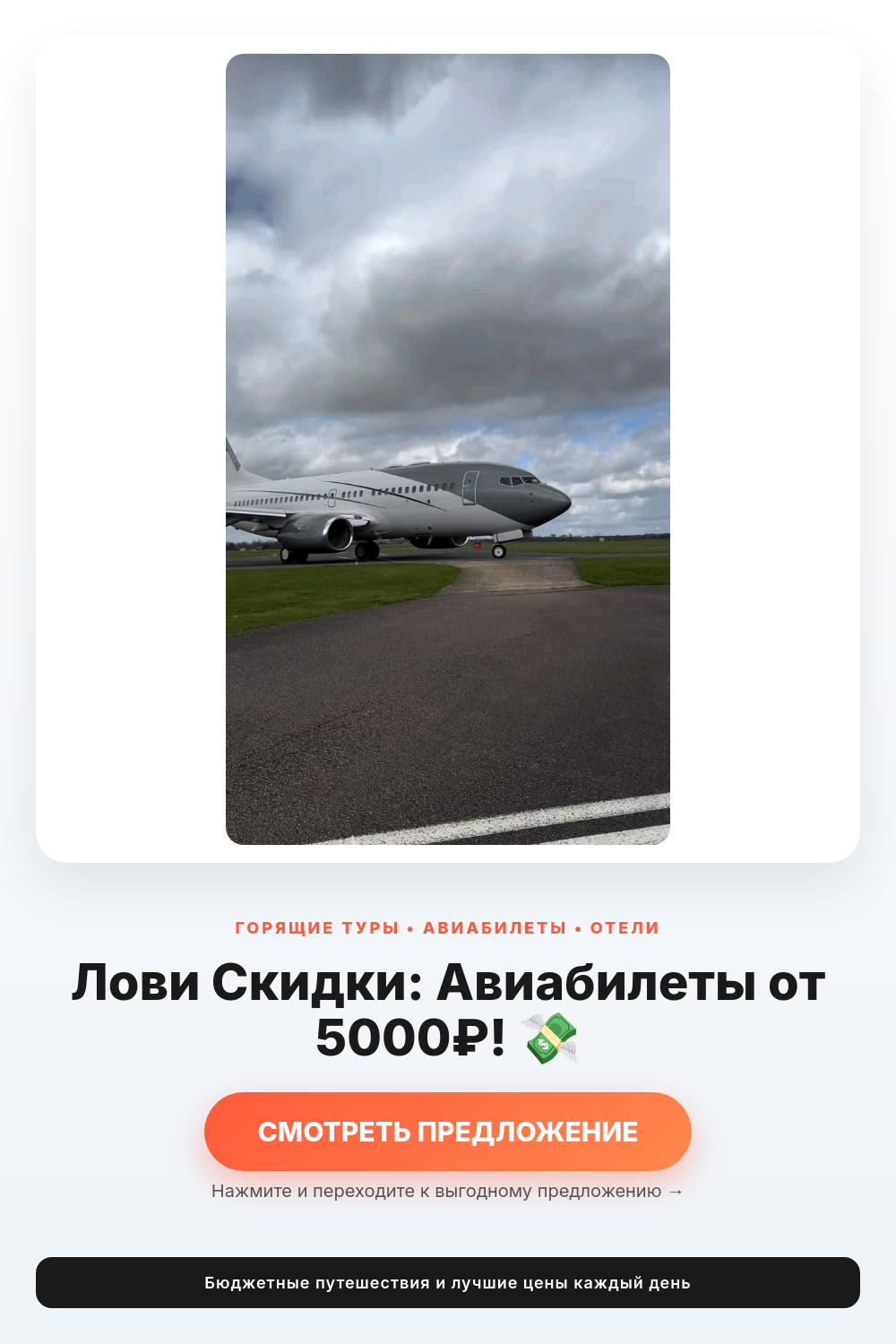Image resolution: width=896 pixels, height=1344 pixels.
Task: Tap the Смотреть предложение button
Action: (x=448, y=1132)
